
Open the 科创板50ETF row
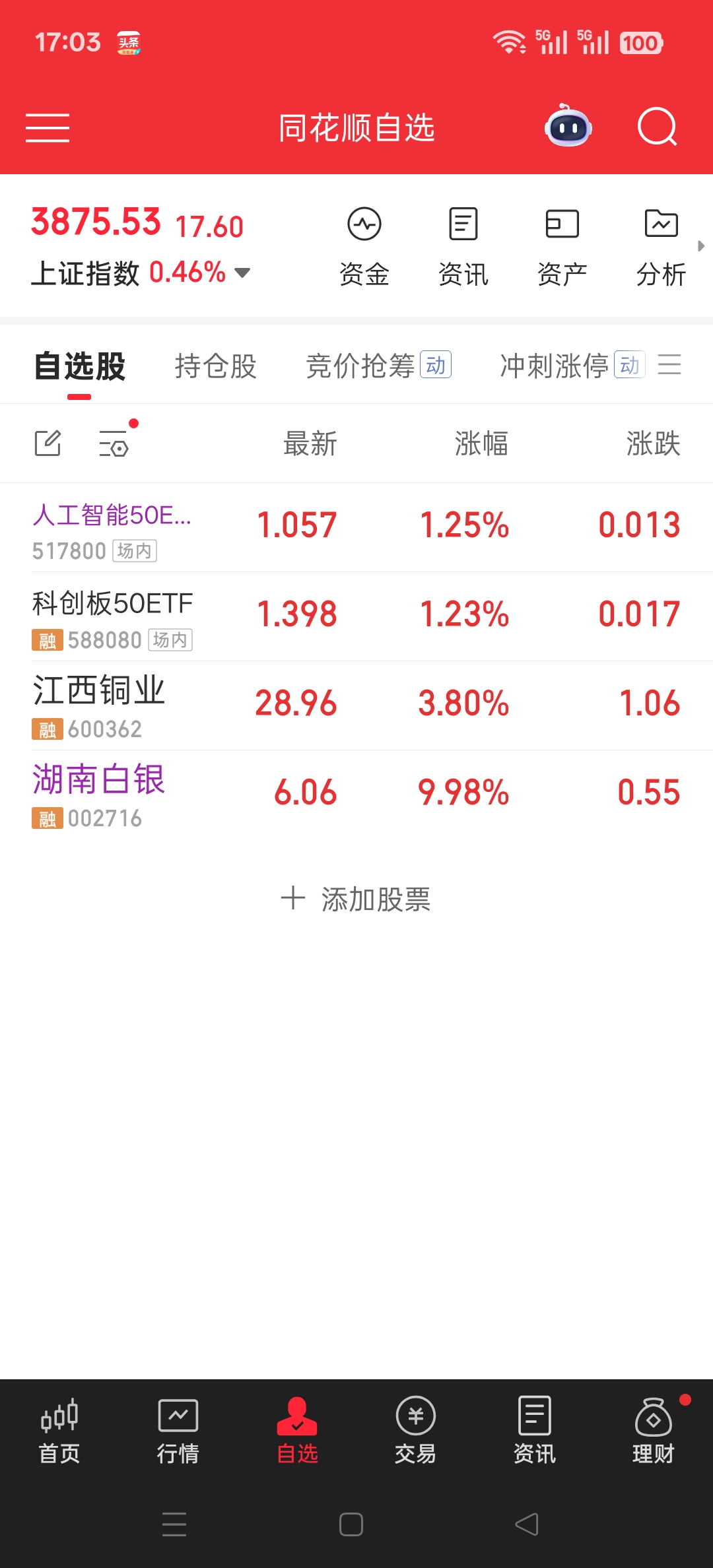356,616
